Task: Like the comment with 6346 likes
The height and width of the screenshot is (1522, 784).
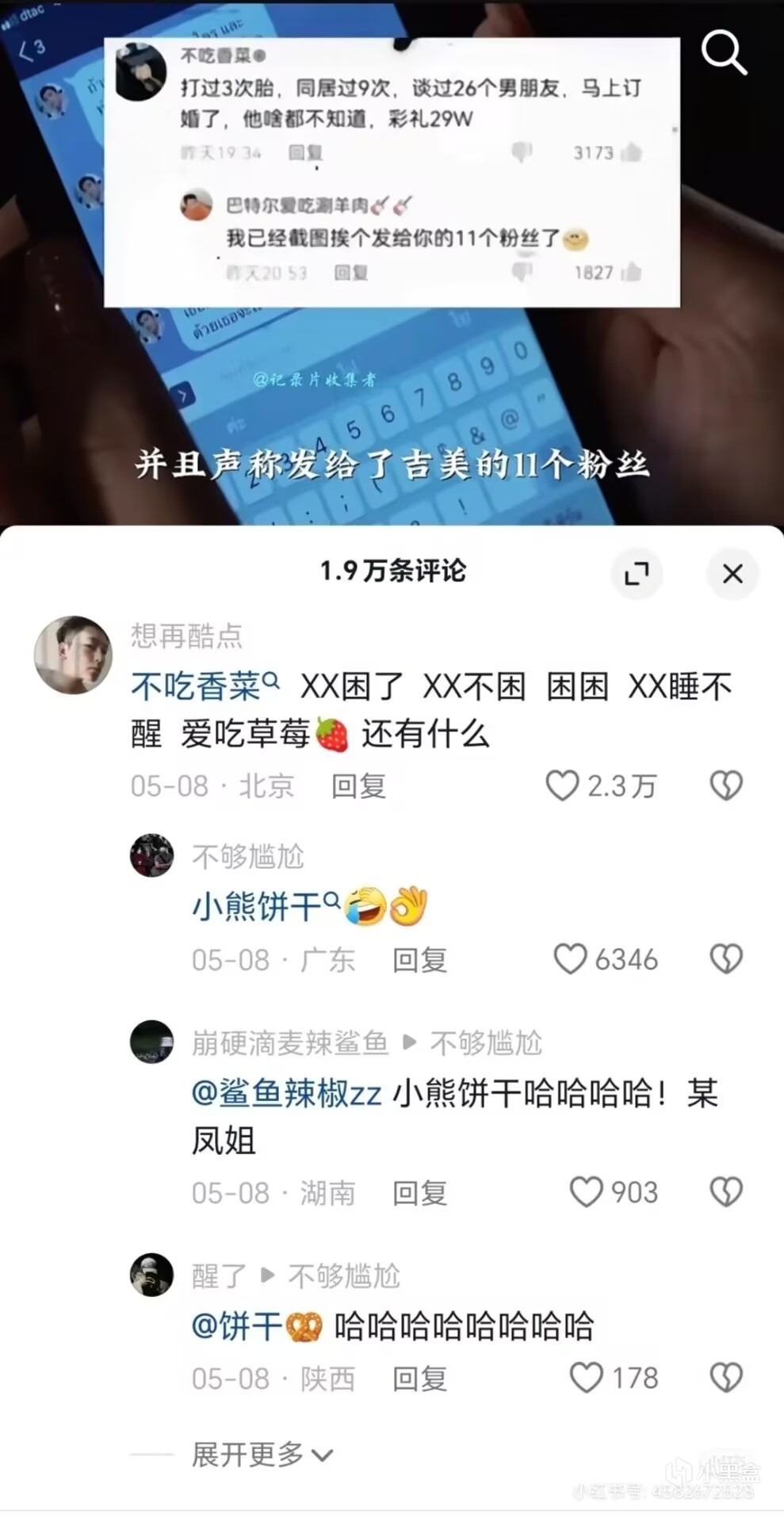Action: click(570, 959)
